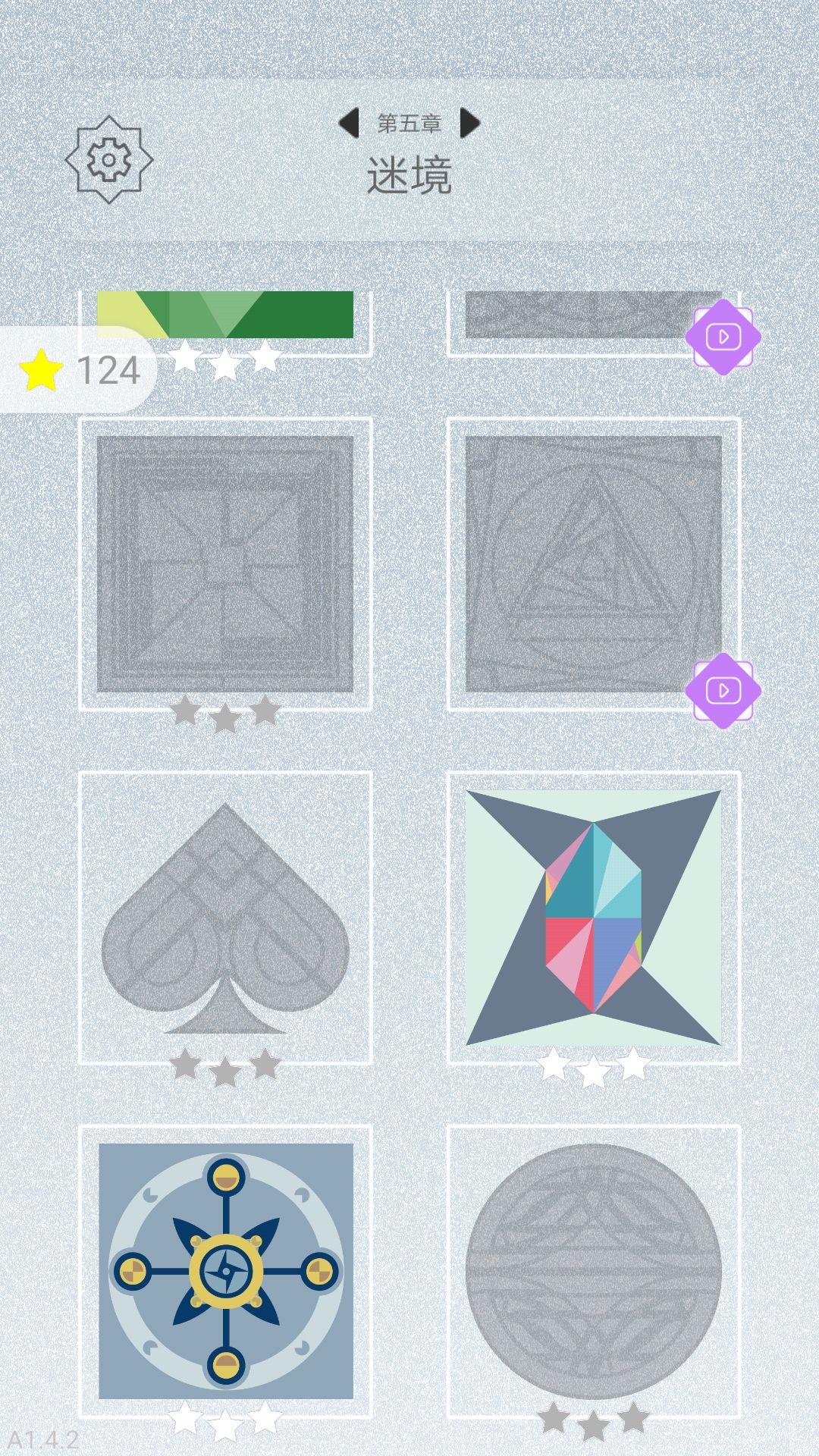The width and height of the screenshot is (819, 1456).
Task: Go to the previous chapter arrow
Action: pos(349,123)
